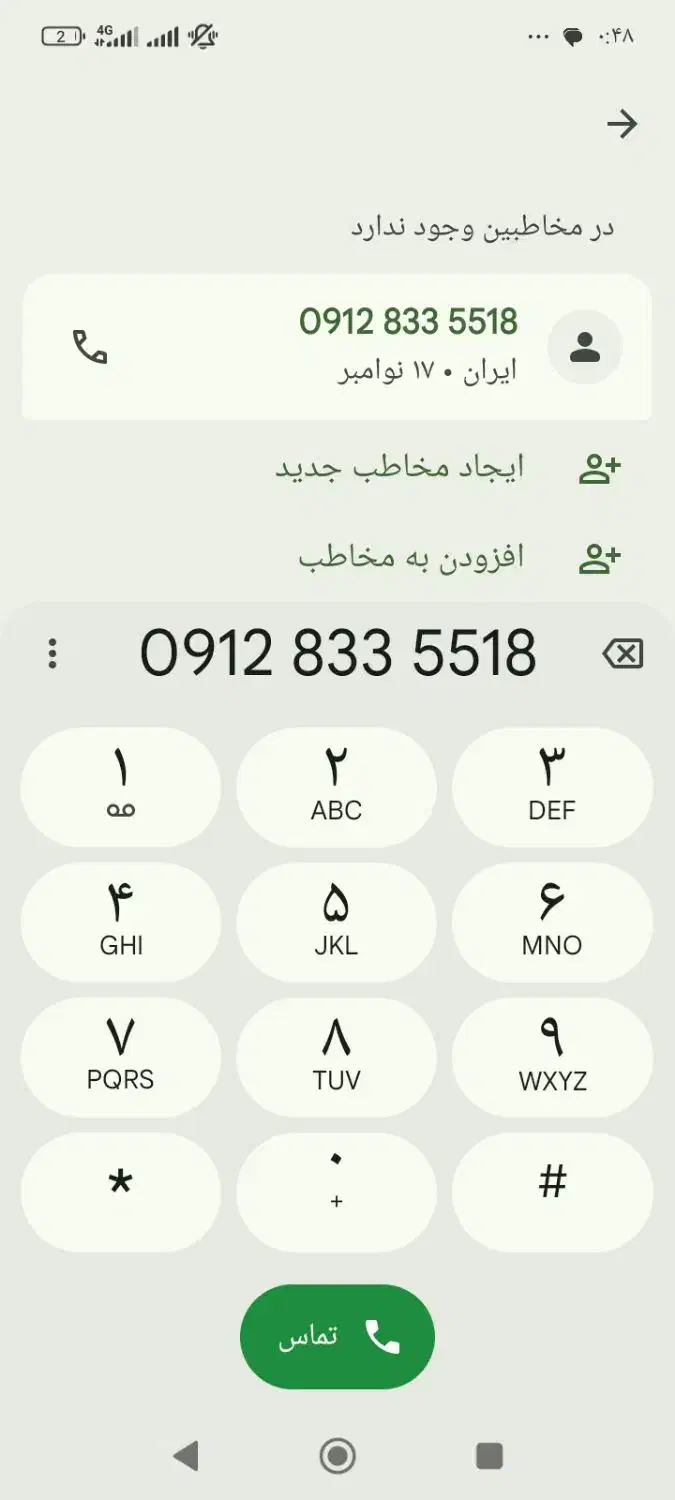Tap the star key

point(121,1193)
